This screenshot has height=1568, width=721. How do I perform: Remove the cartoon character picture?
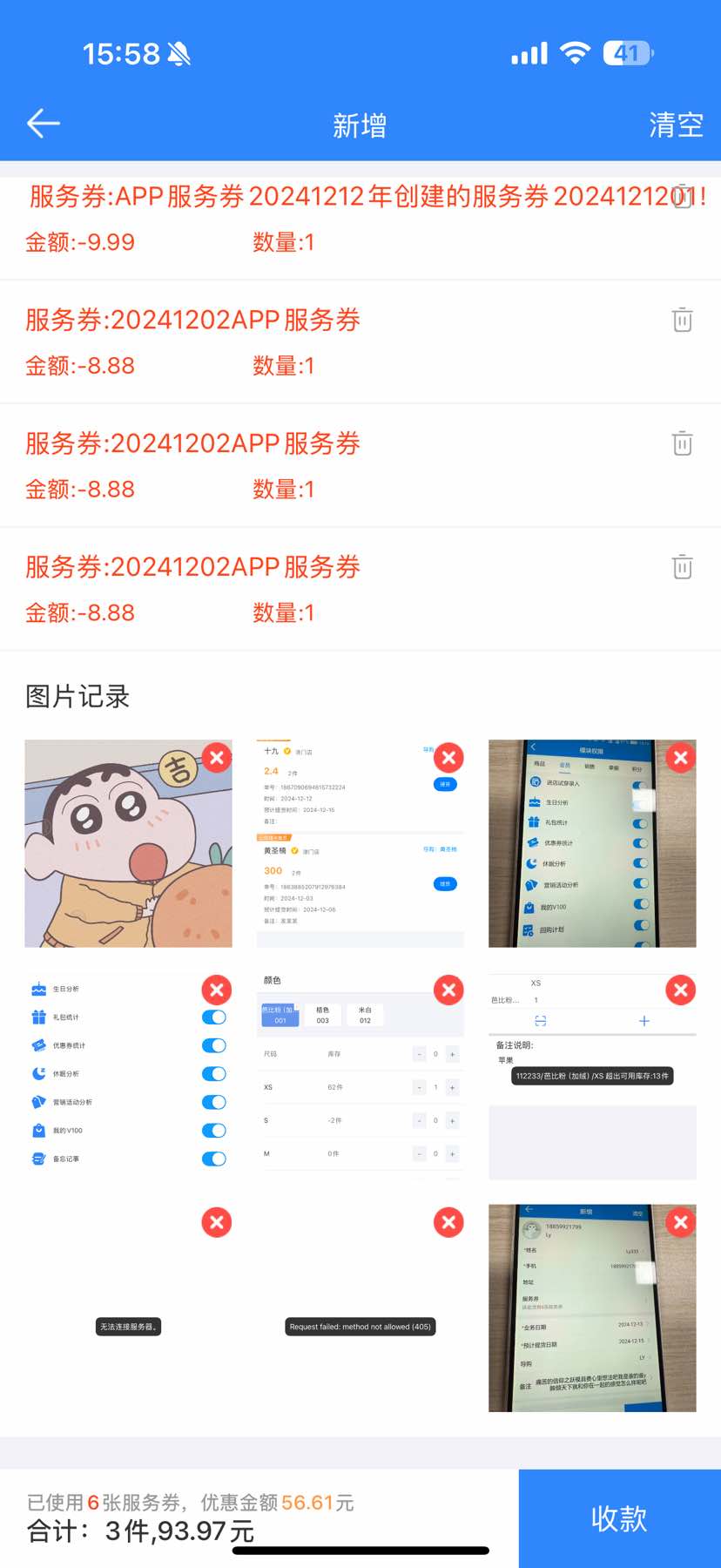pos(217,757)
